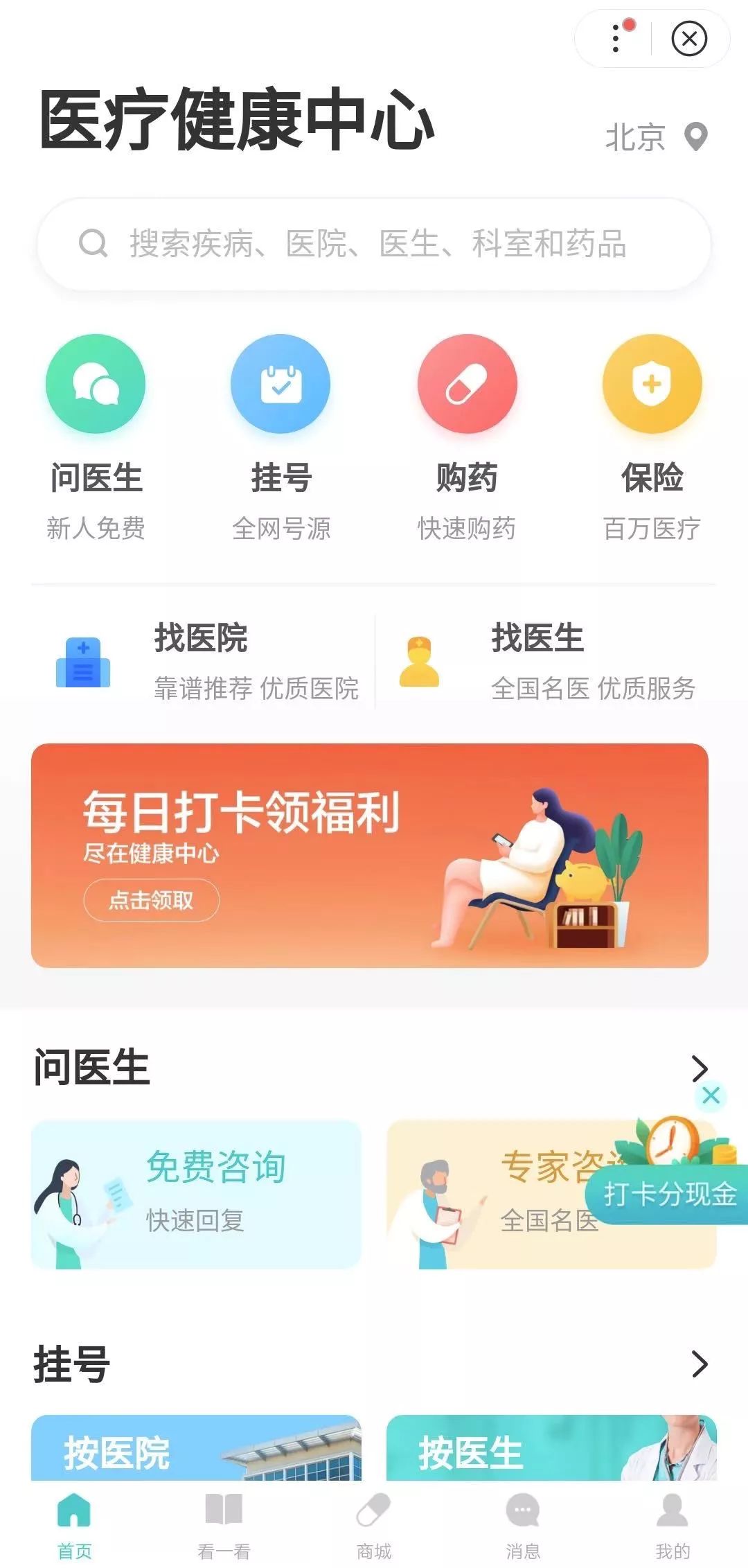This screenshot has height=1568, width=748.
Task: Change the location from 北京
Action: [x=656, y=136]
